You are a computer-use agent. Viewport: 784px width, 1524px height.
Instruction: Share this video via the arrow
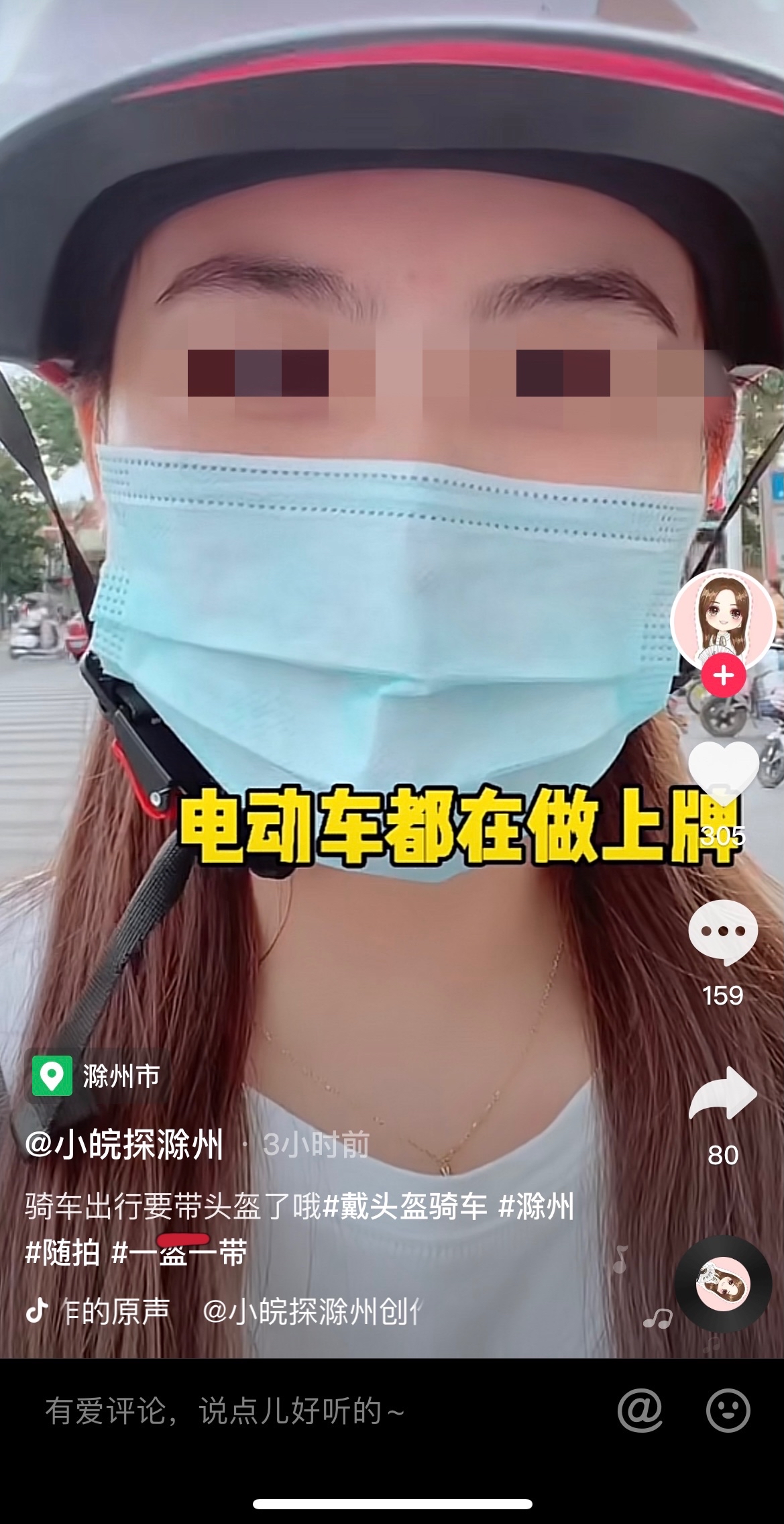tap(723, 1093)
